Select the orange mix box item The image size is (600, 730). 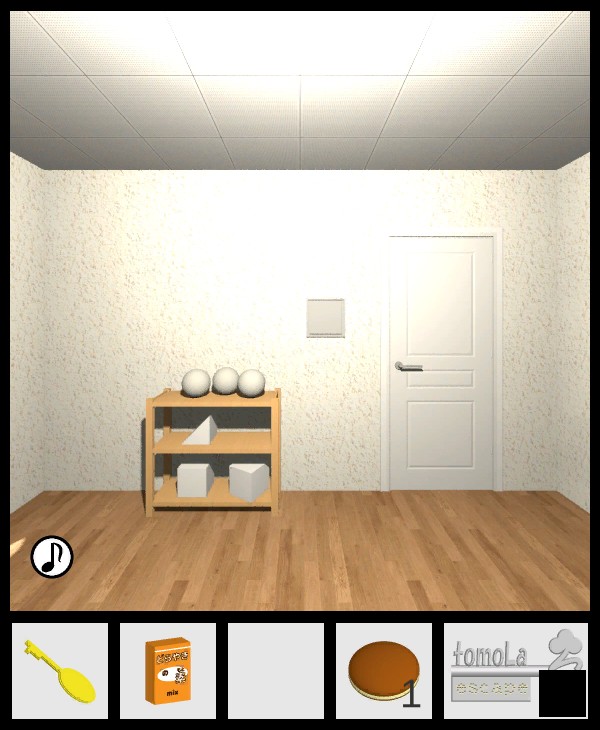click(167, 671)
